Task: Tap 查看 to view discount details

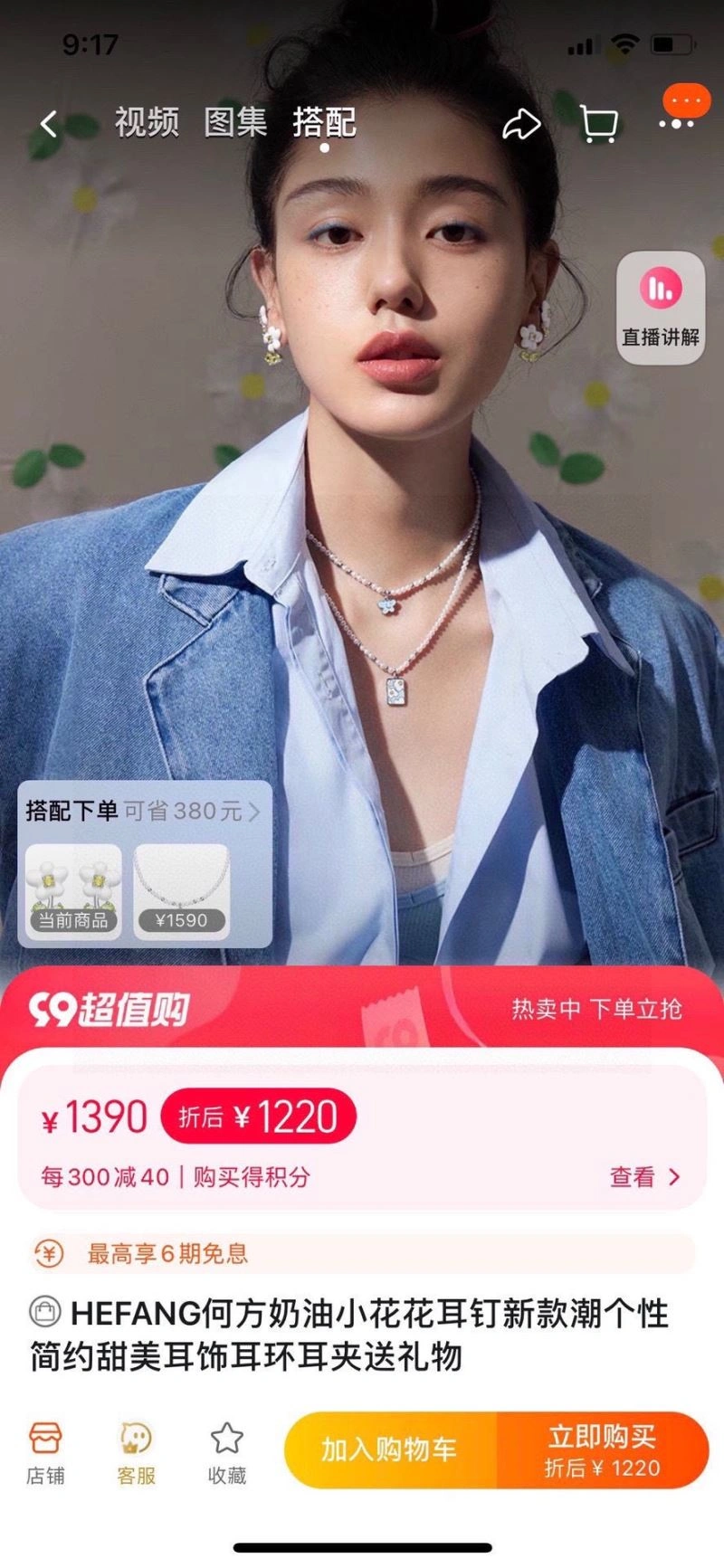Action: tap(644, 1177)
